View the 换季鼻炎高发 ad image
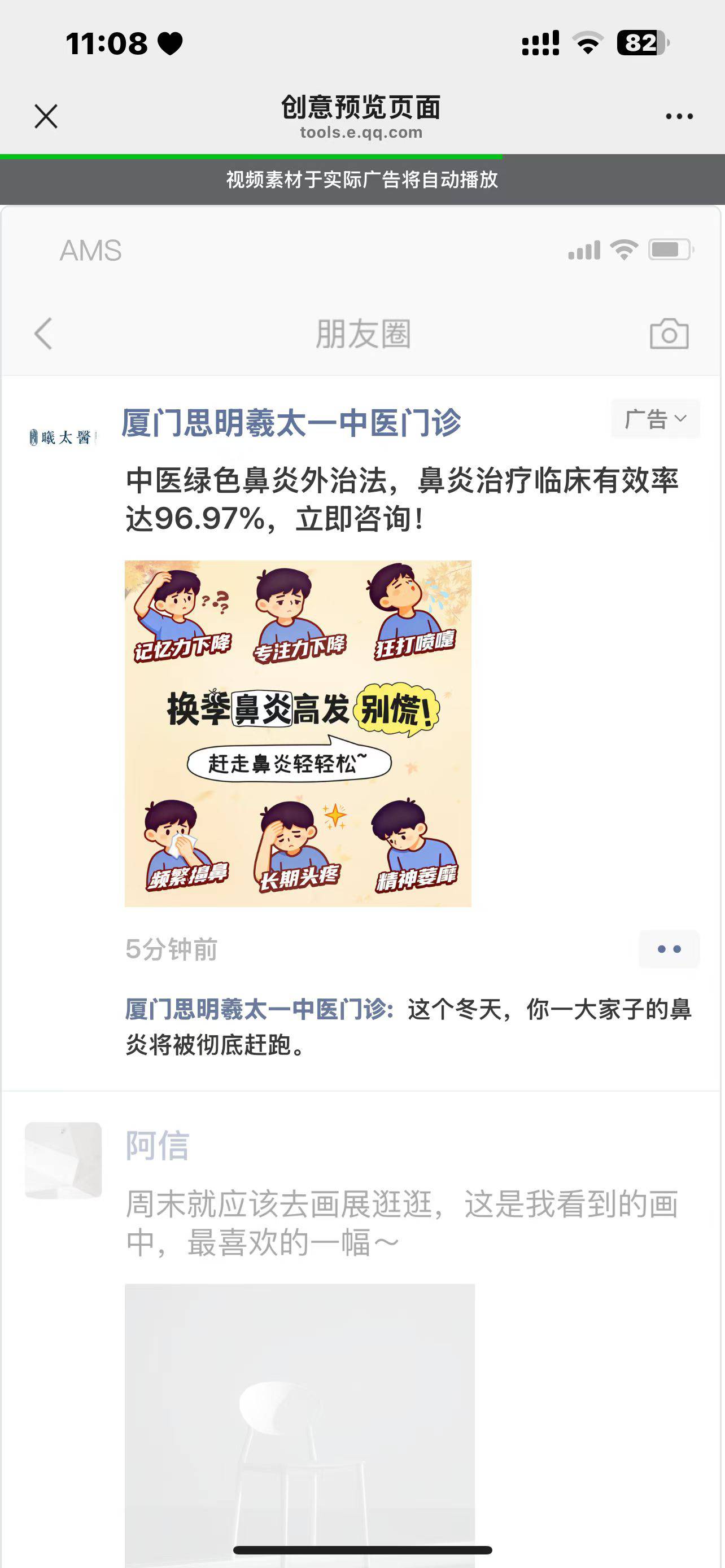 tap(298, 733)
